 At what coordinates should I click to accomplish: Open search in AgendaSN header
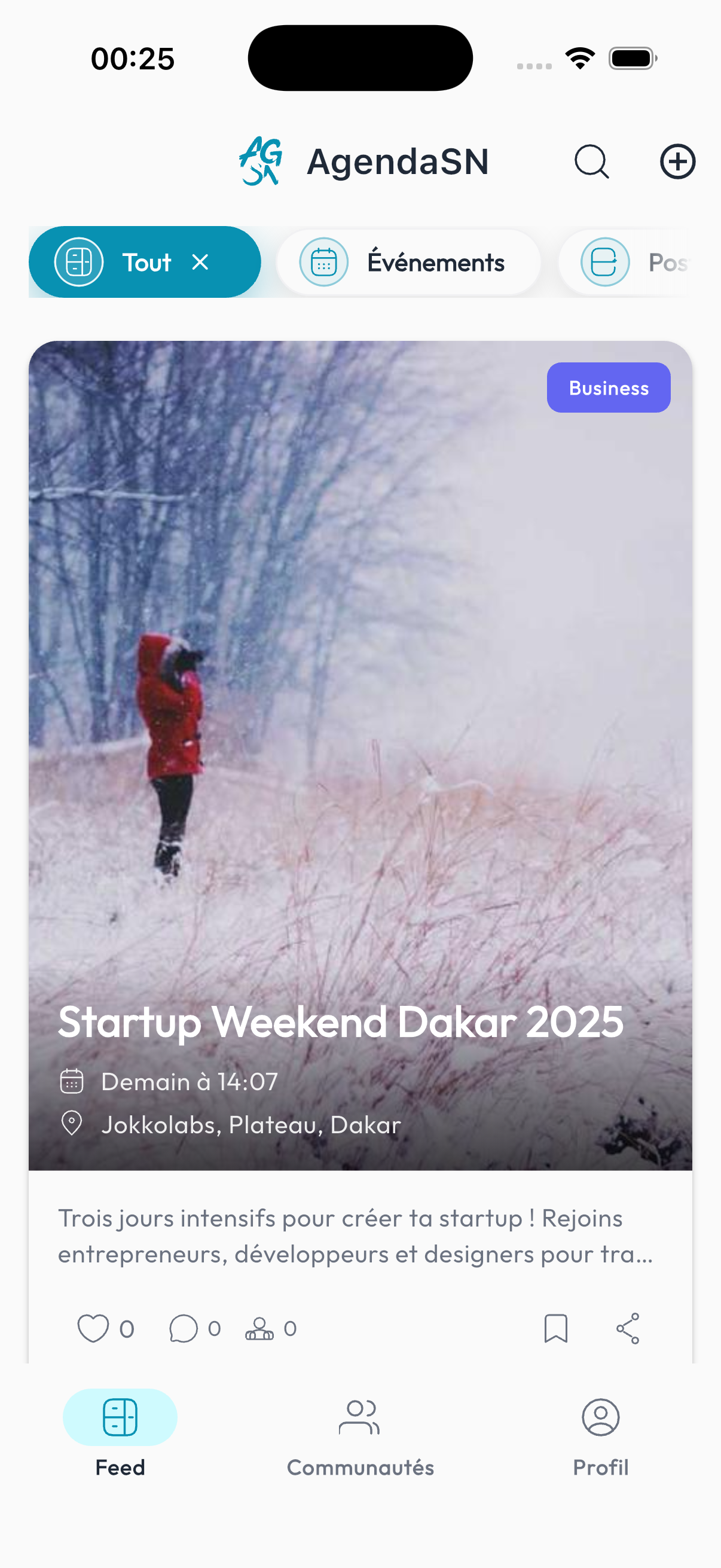coord(591,161)
